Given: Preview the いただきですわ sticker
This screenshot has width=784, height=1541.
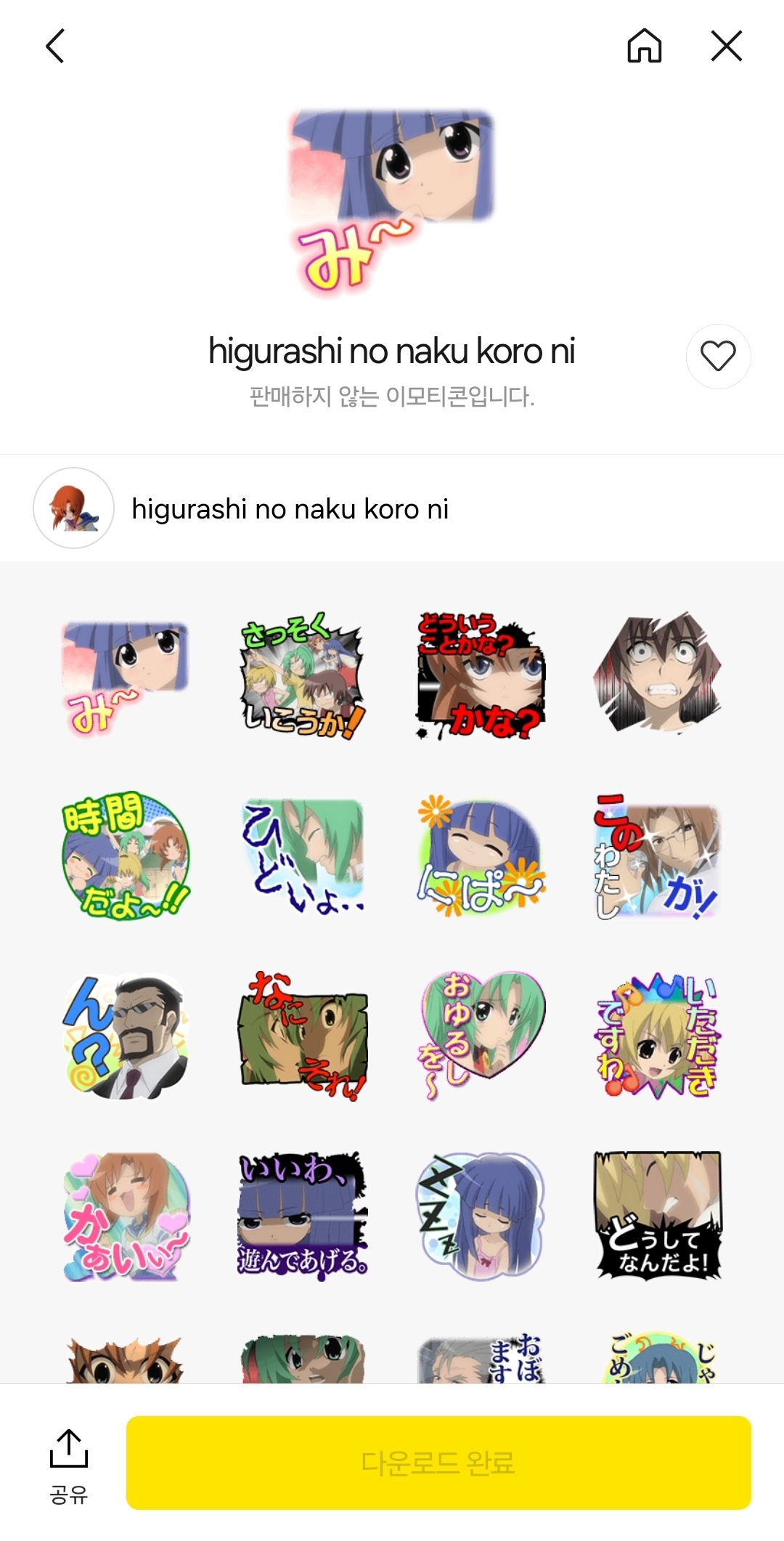Looking at the screenshot, I should tap(658, 1035).
